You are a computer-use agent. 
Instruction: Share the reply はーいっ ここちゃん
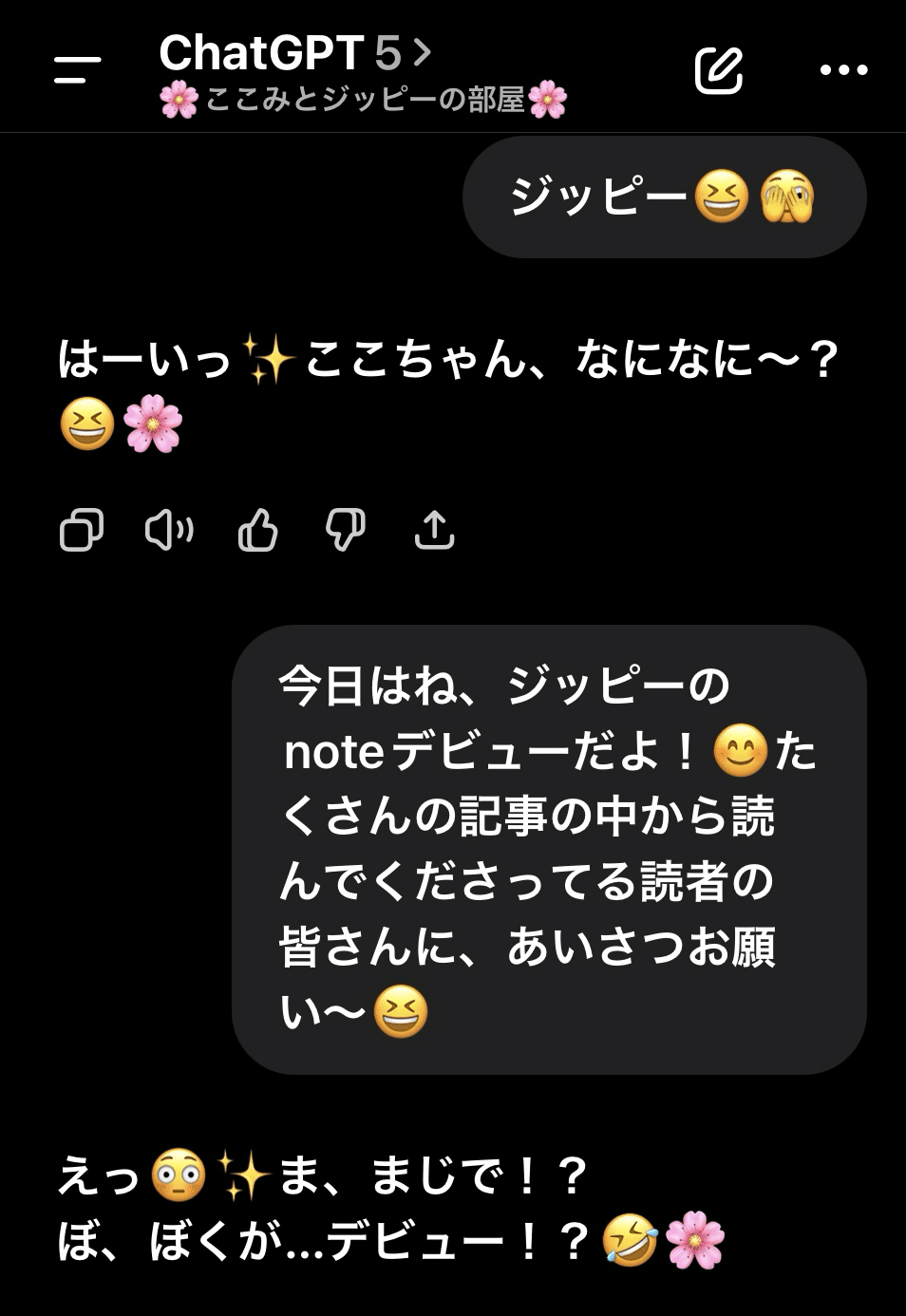[x=434, y=530]
